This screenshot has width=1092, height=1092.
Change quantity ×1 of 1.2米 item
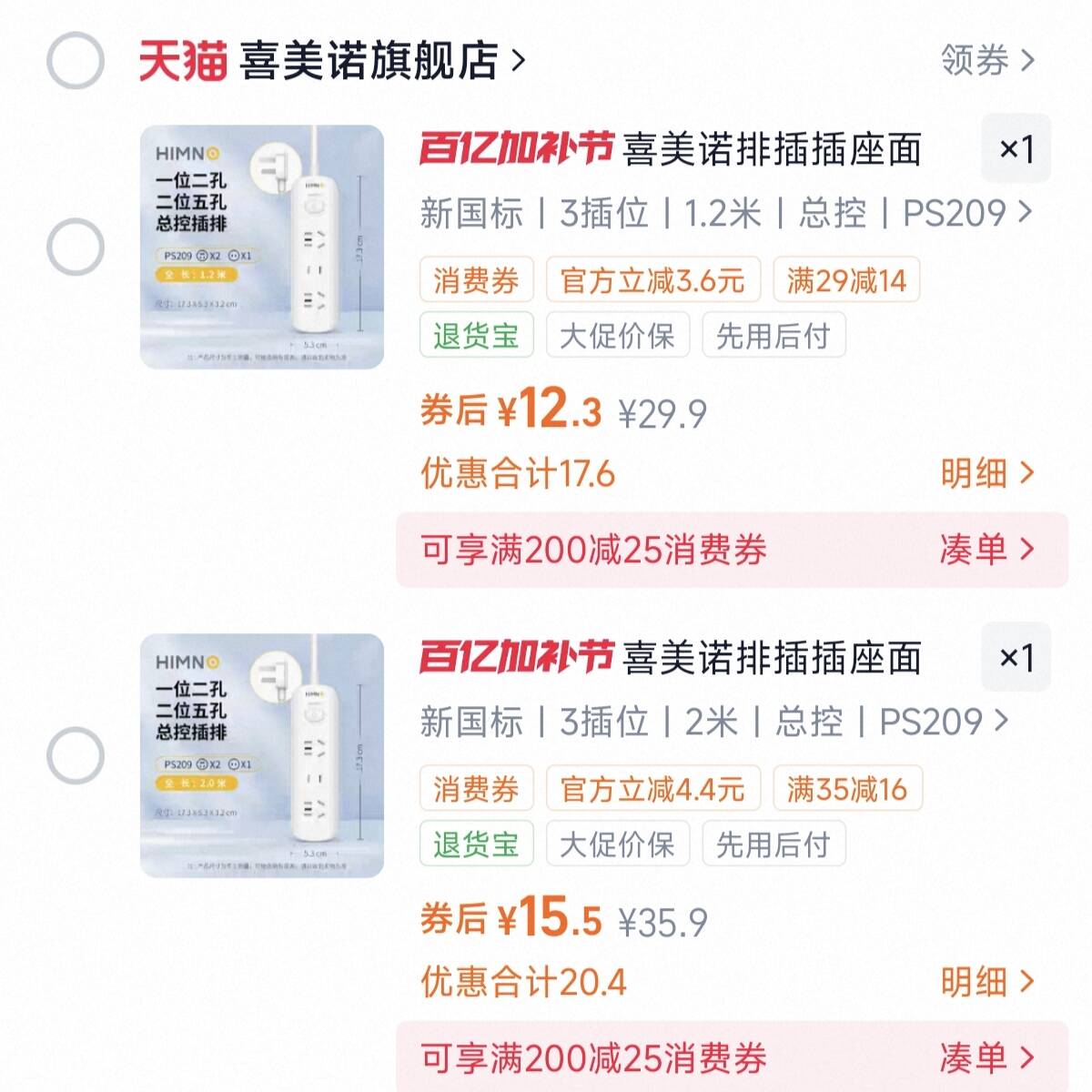[1016, 149]
